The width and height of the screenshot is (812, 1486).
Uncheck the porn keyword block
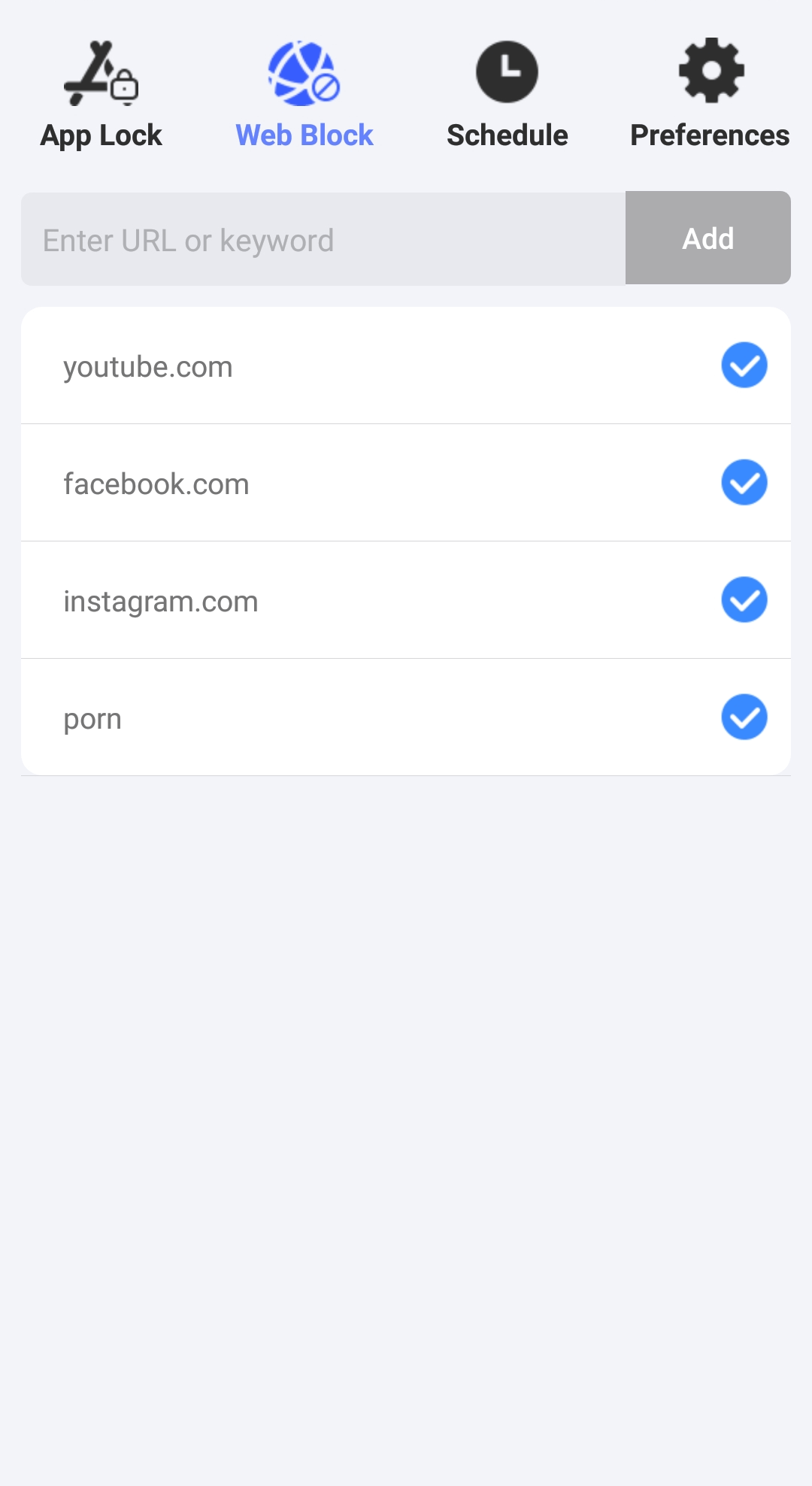[744, 717]
